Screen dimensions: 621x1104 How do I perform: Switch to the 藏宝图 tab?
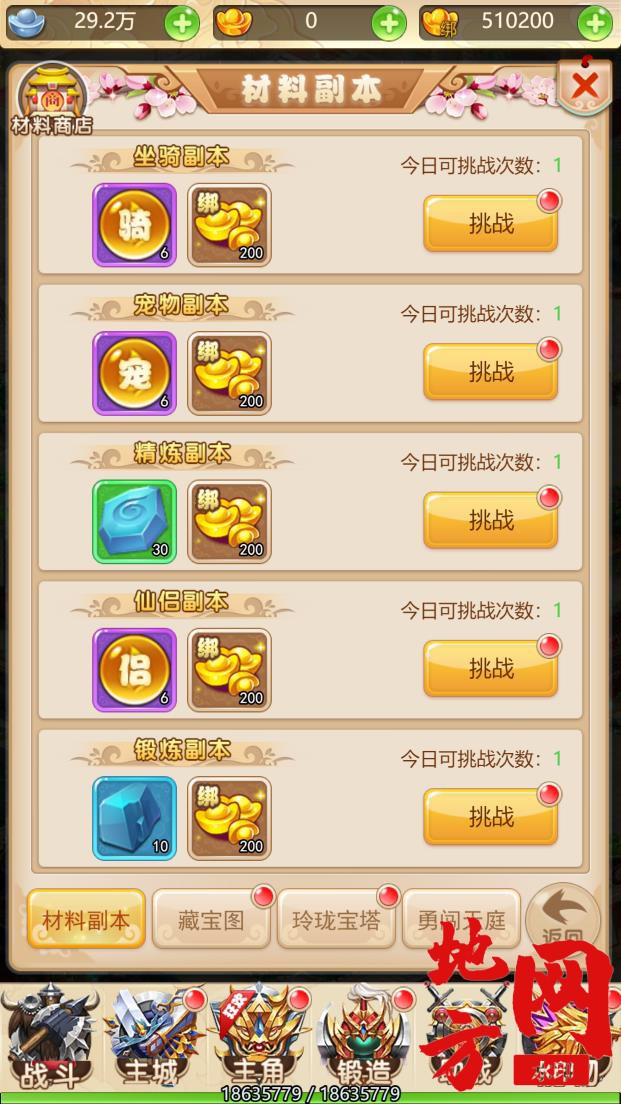(211, 919)
